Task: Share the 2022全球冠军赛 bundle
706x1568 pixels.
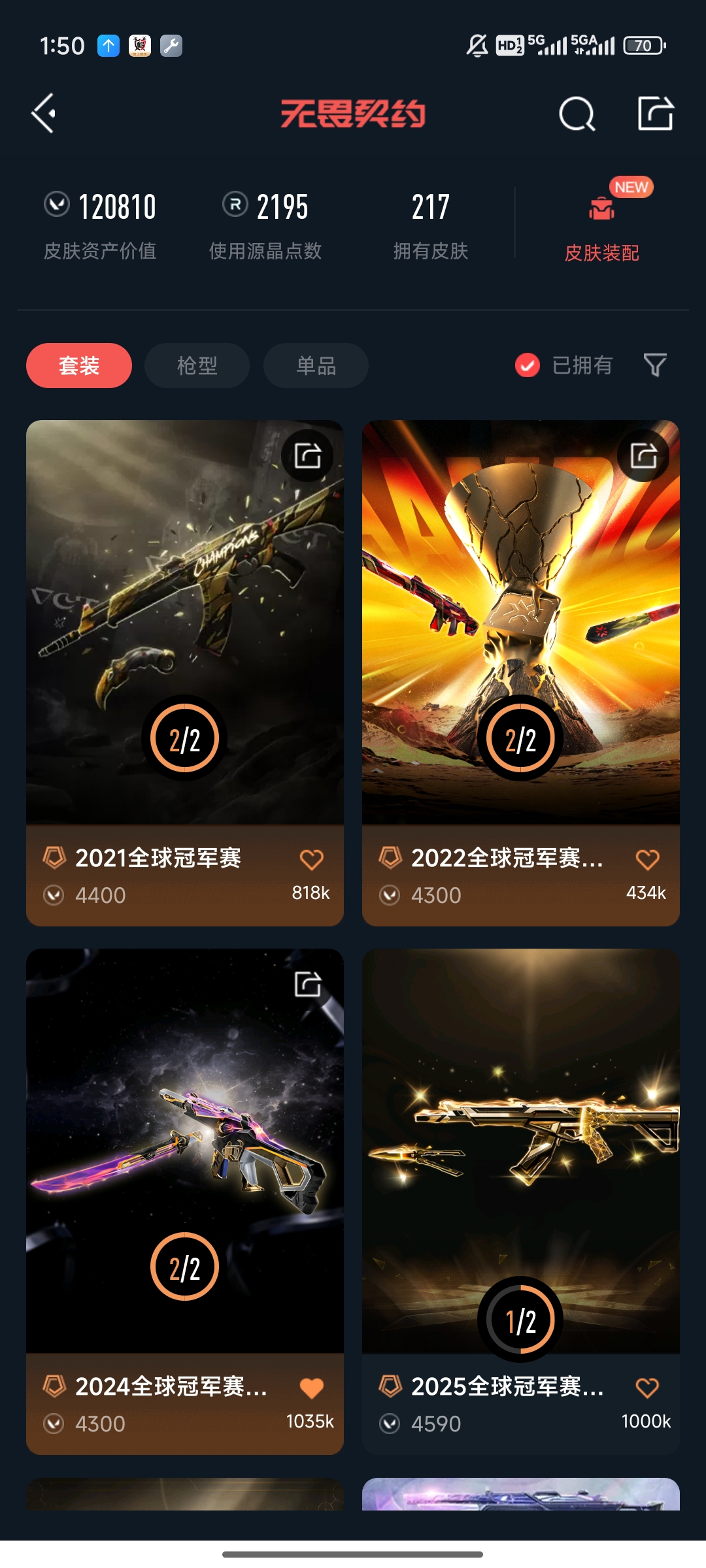Action: pos(643,455)
